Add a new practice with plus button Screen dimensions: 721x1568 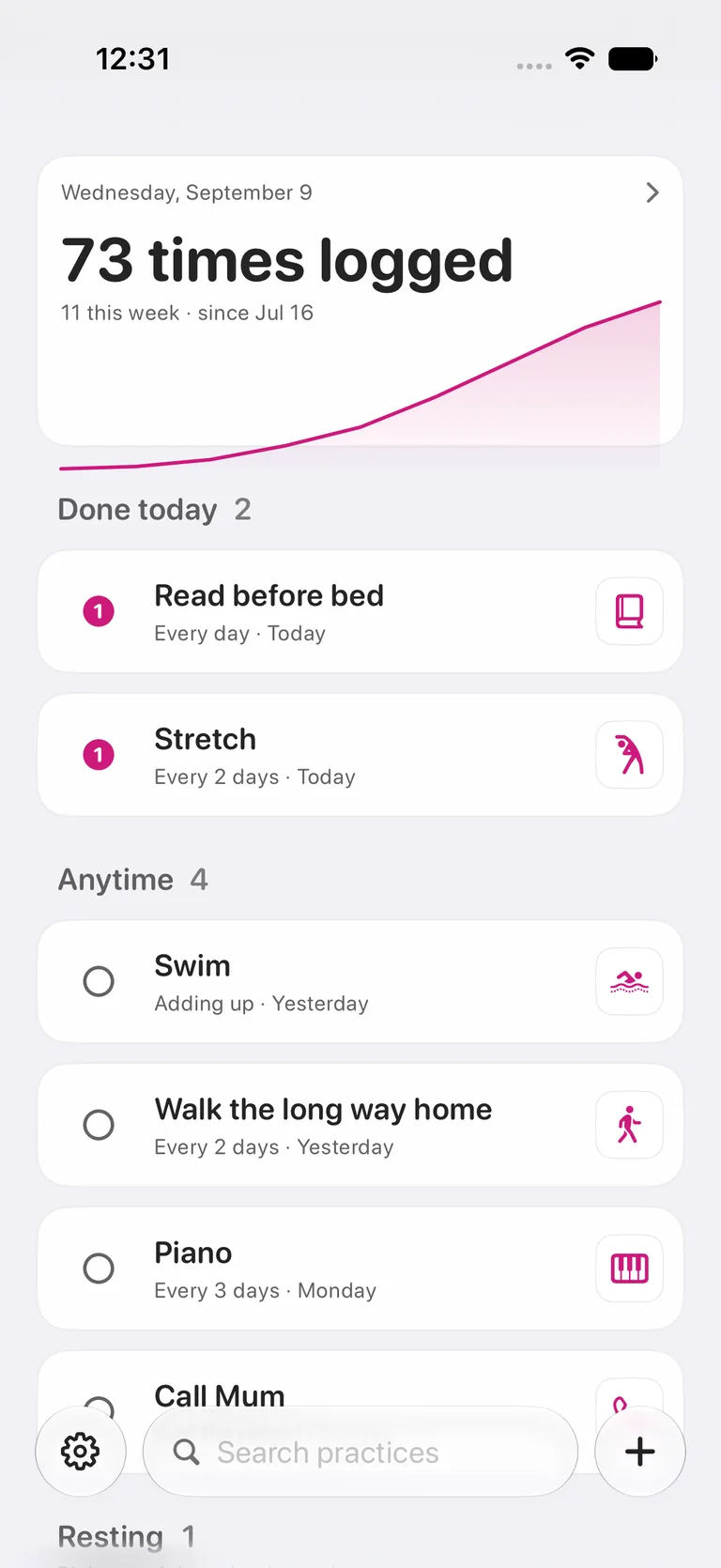640,1452
